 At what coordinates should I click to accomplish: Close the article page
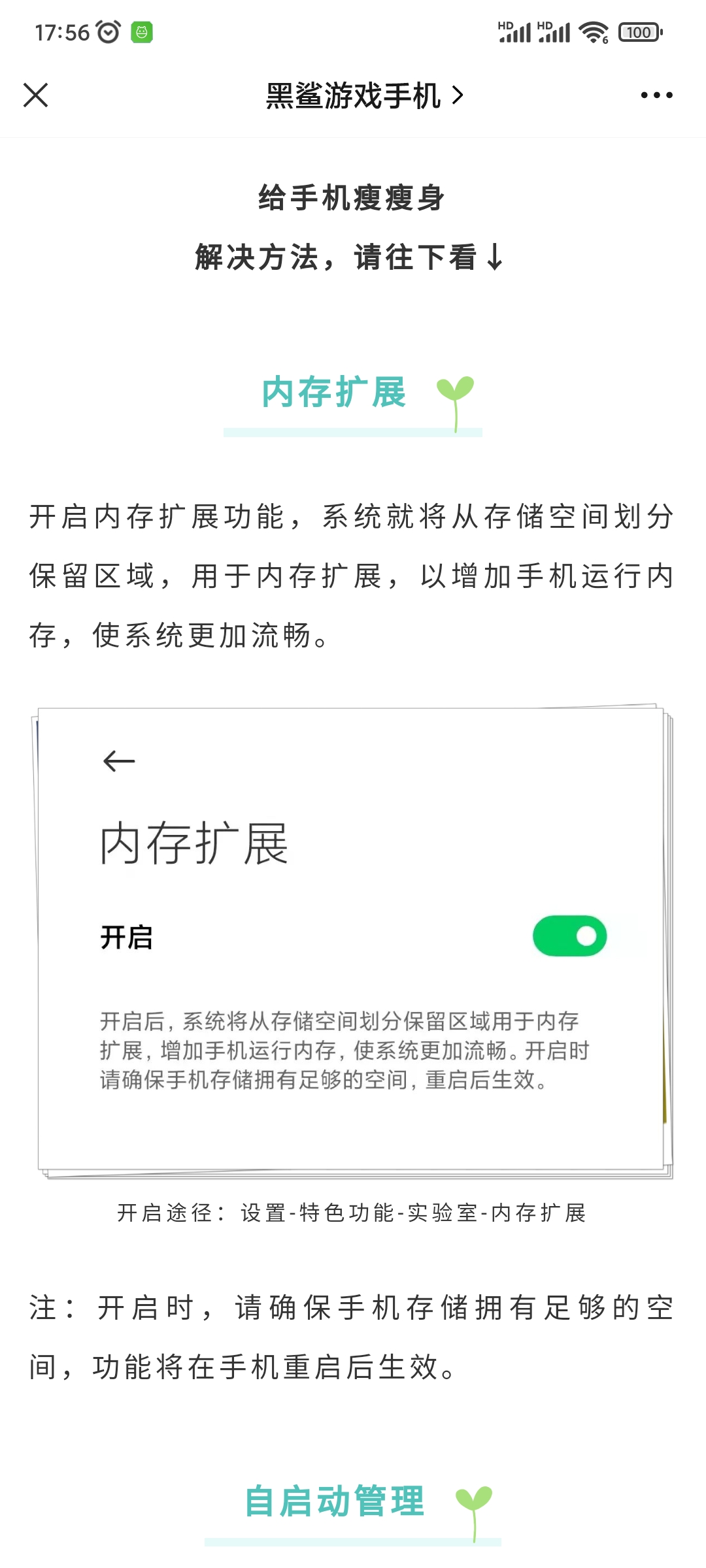(x=36, y=95)
